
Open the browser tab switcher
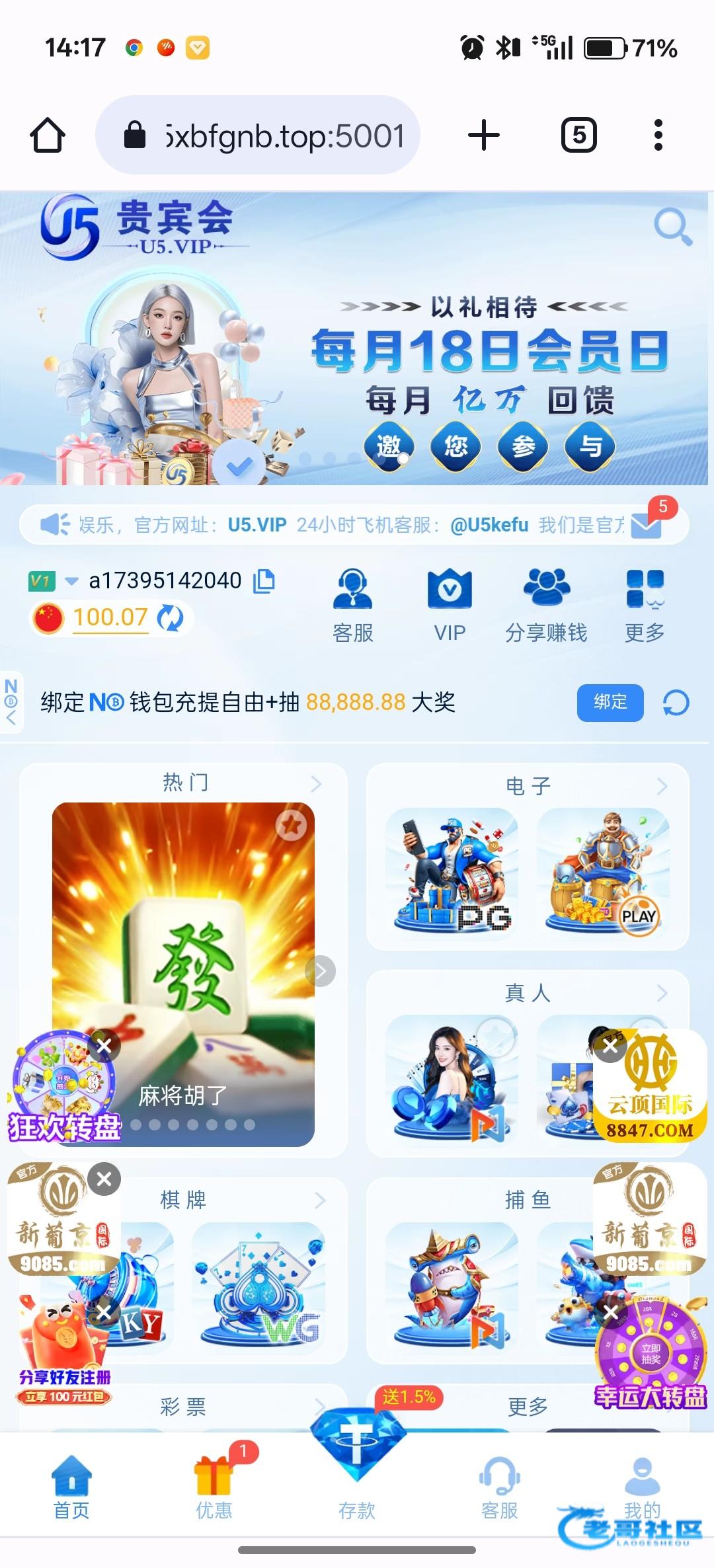578,136
